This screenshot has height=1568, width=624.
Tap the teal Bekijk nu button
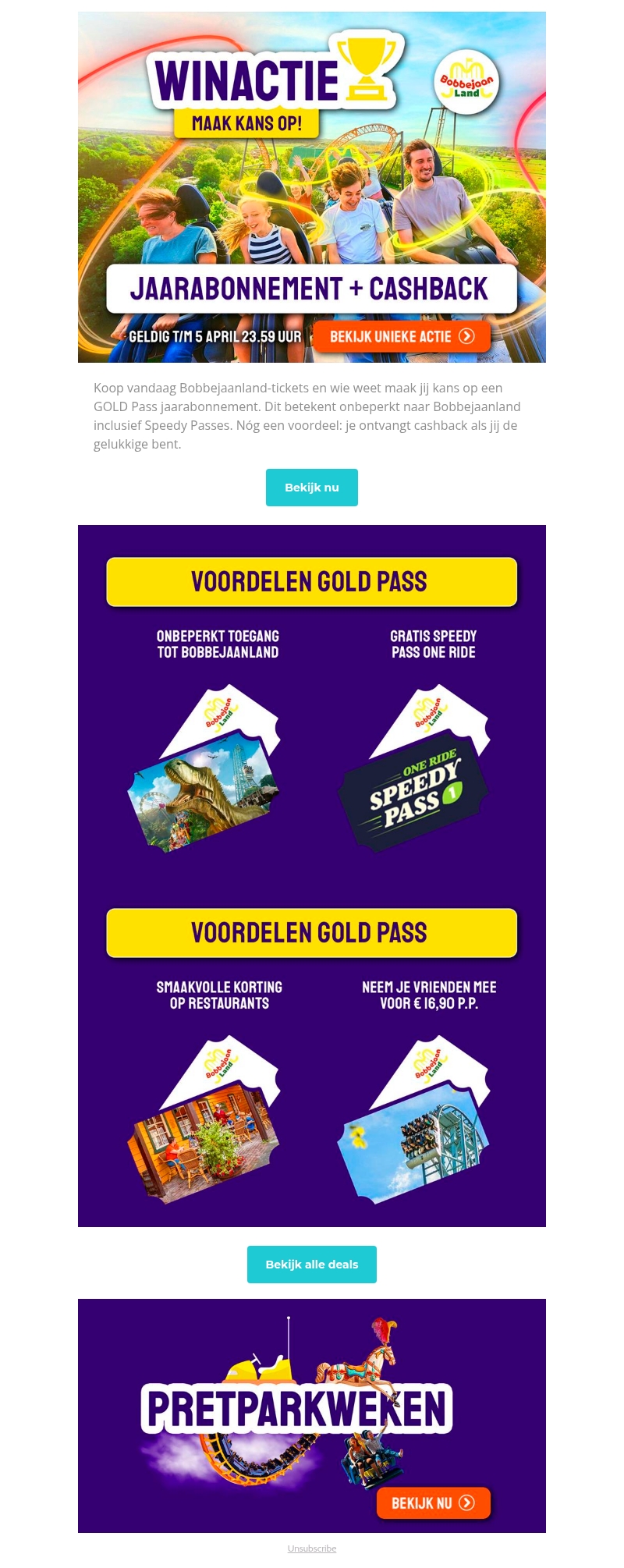(x=311, y=488)
